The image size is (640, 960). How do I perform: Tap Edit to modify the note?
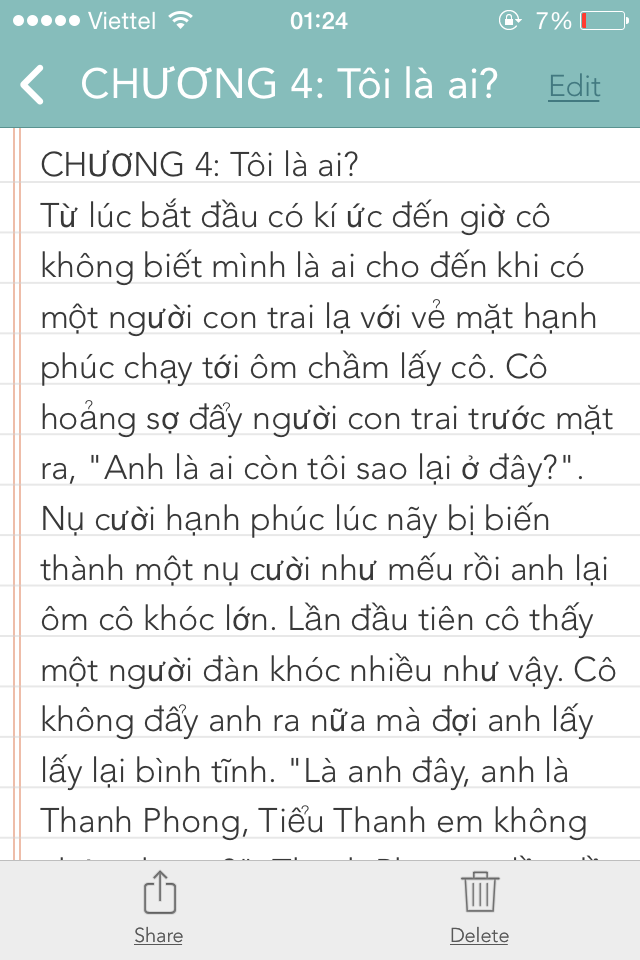(x=574, y=86)
